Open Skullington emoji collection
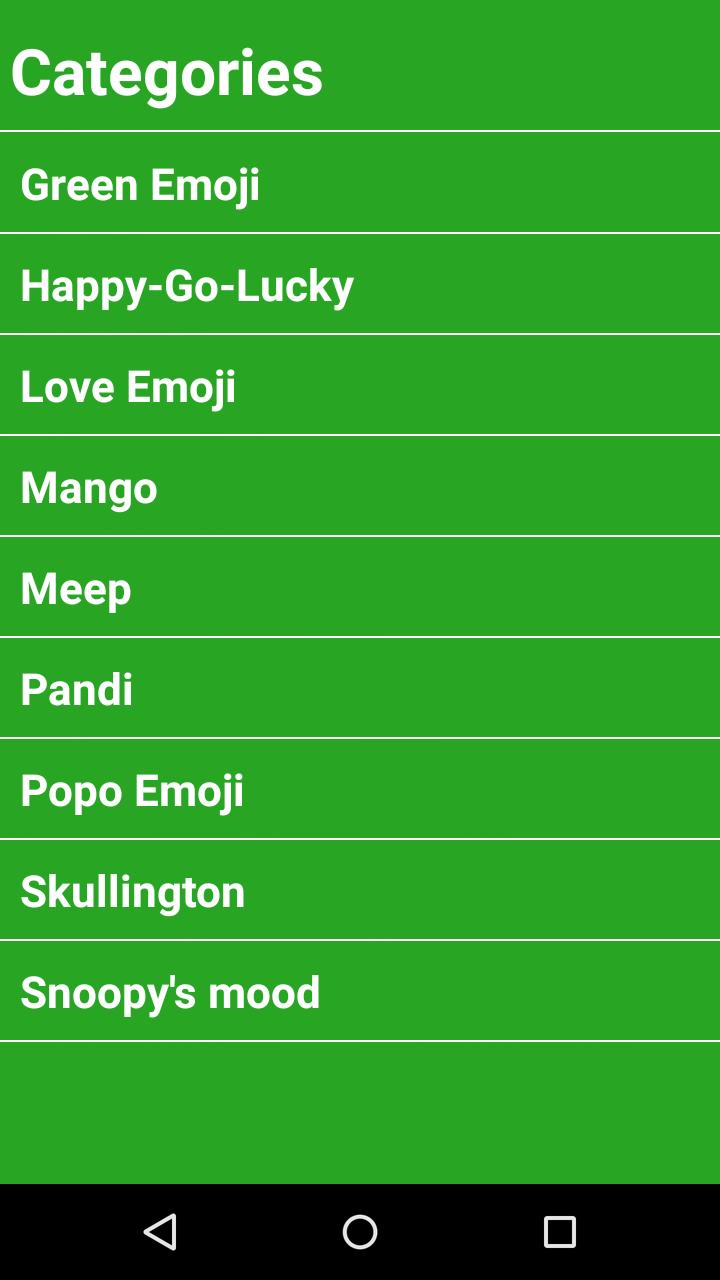Image resolution: width=720 pixels, height=1280 pixels. point(360,891)
